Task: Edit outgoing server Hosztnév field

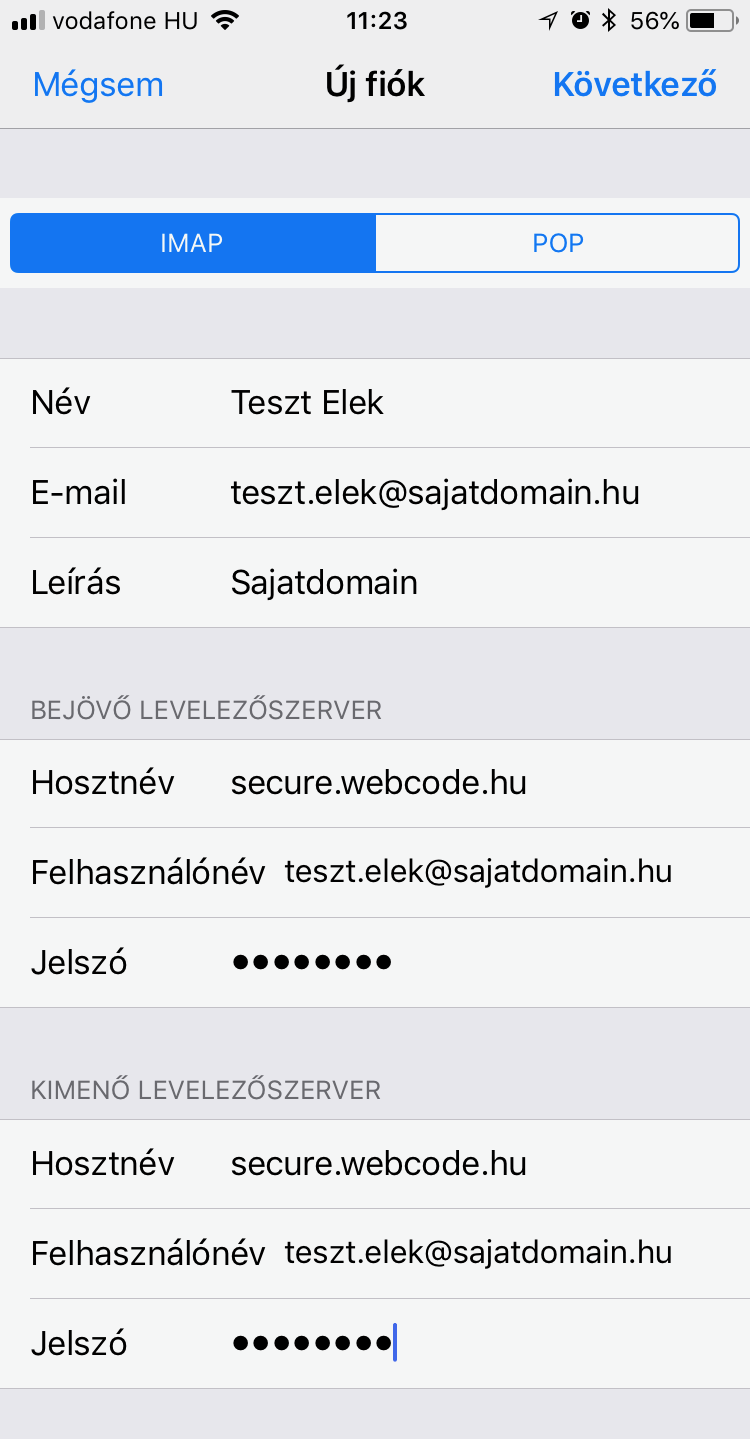Action: point(375,1164)
